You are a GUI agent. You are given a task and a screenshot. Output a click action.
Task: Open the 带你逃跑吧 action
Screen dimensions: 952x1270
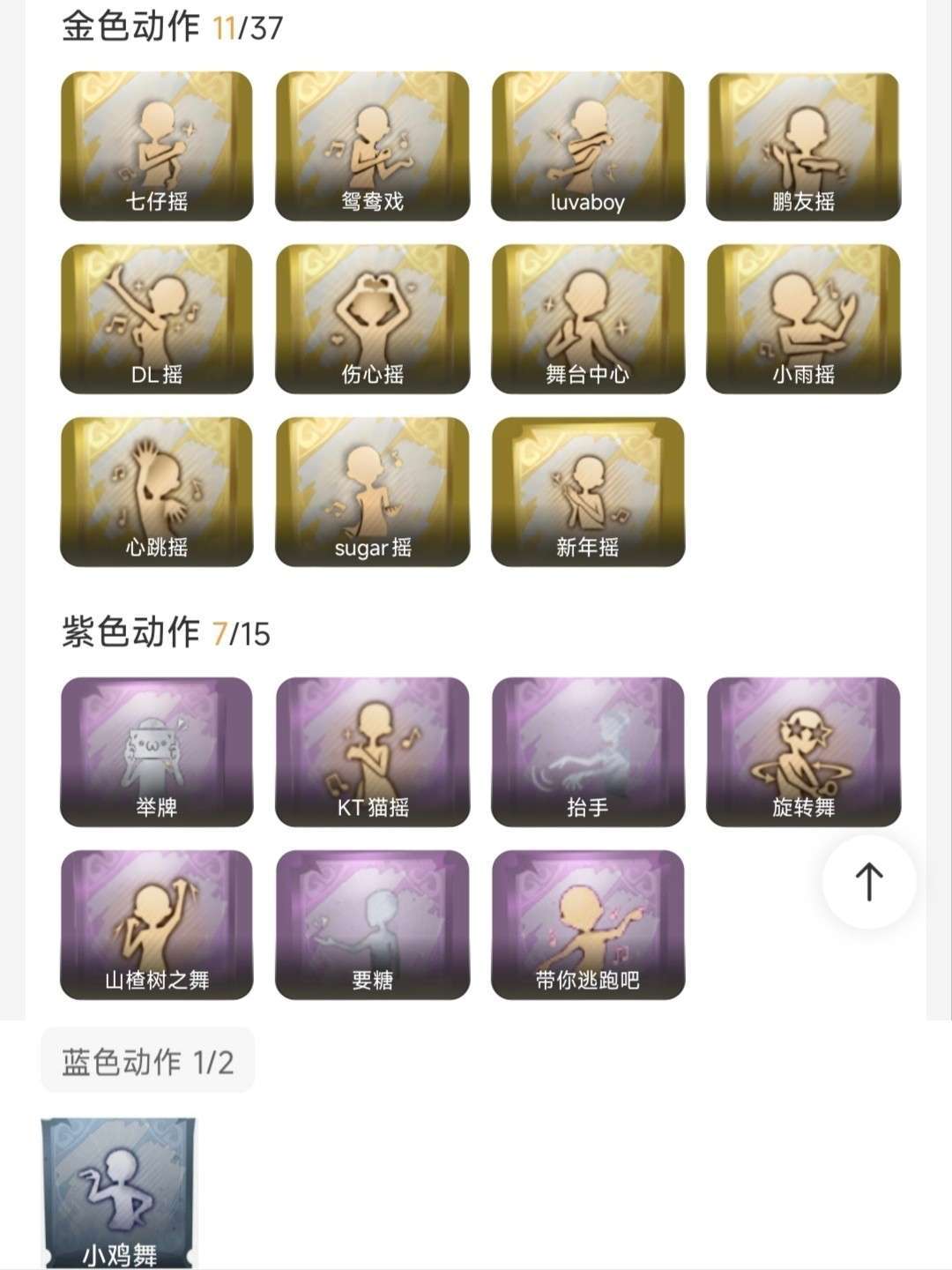point(588,924)
